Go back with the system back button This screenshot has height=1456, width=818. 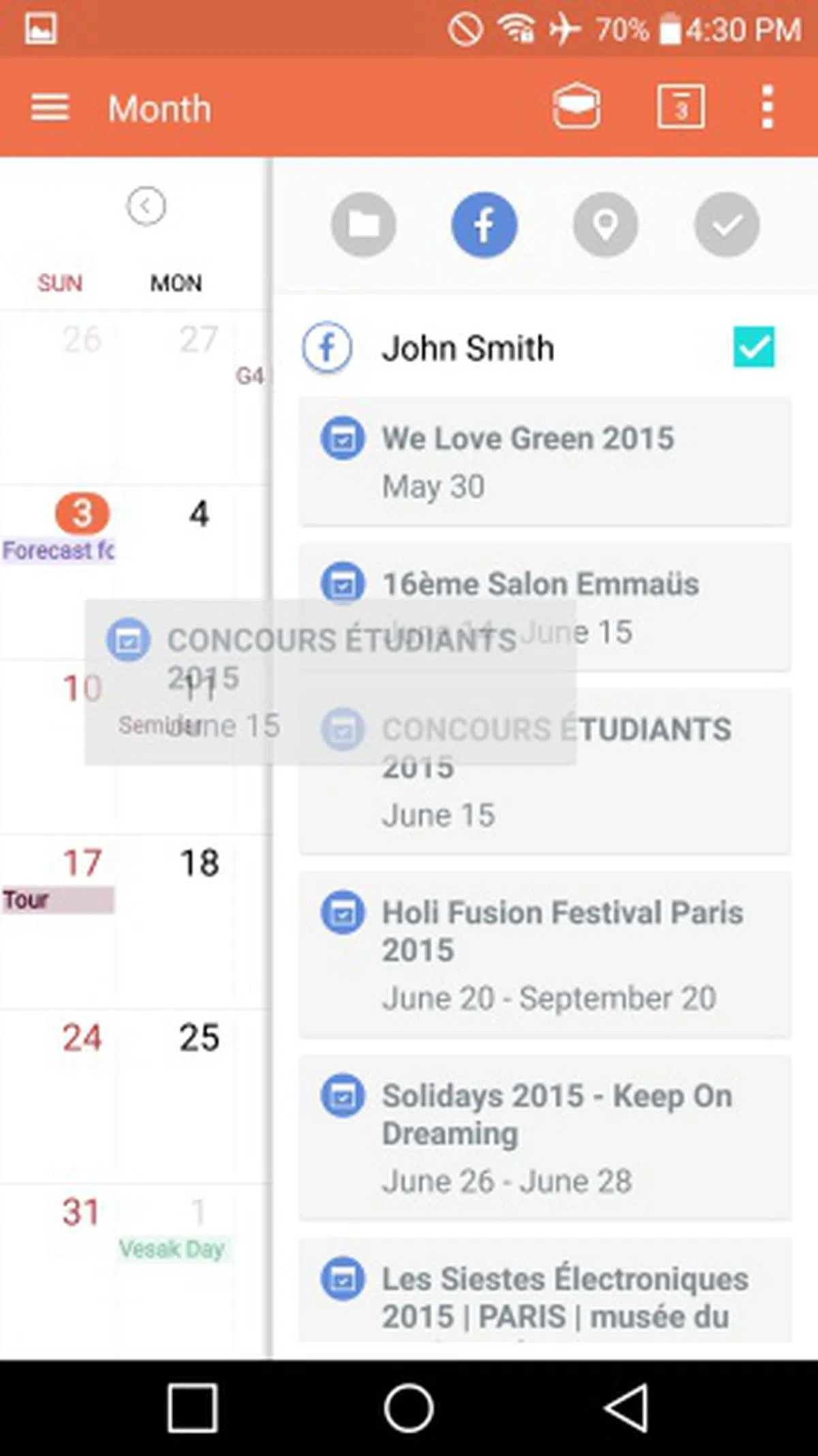pos(626,1408)
